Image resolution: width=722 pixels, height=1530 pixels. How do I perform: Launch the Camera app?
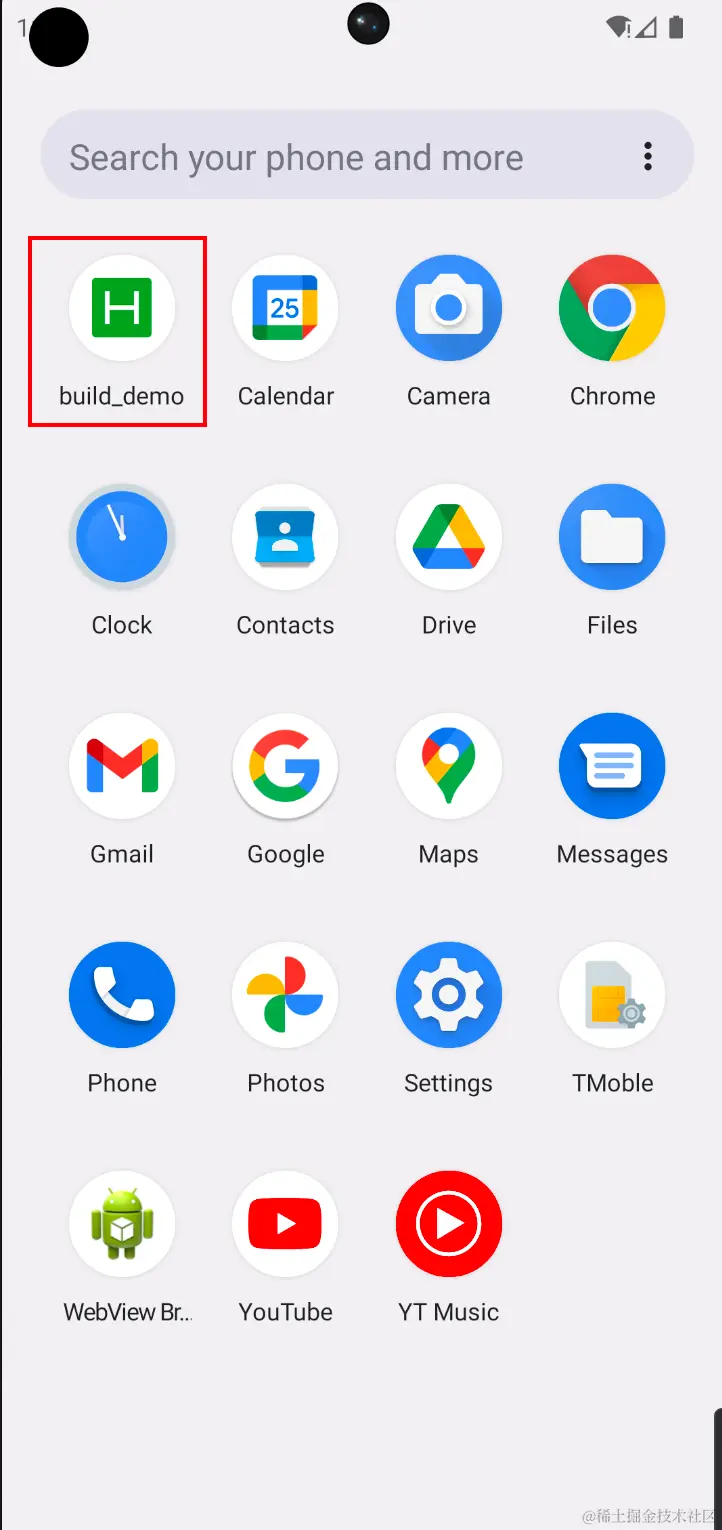449,308
